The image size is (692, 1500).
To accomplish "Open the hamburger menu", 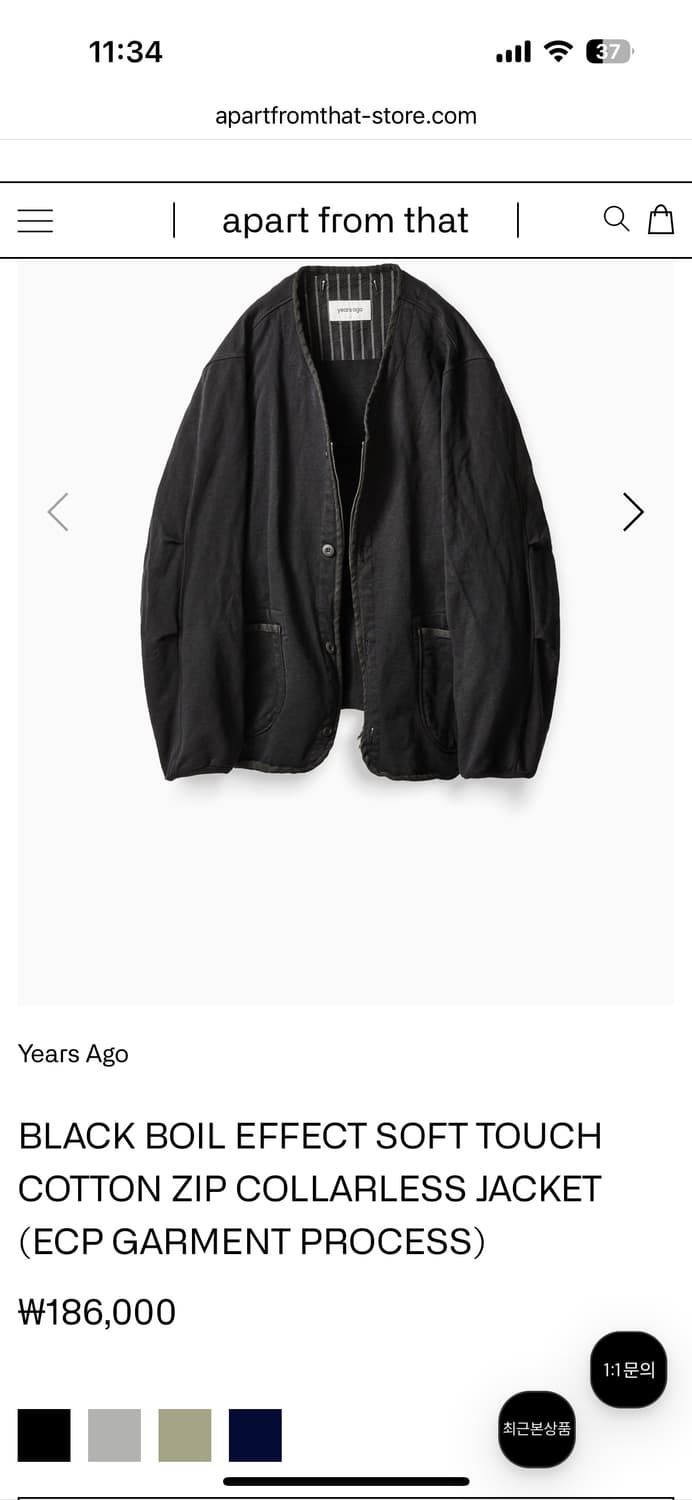I will (x=35, y=220).
